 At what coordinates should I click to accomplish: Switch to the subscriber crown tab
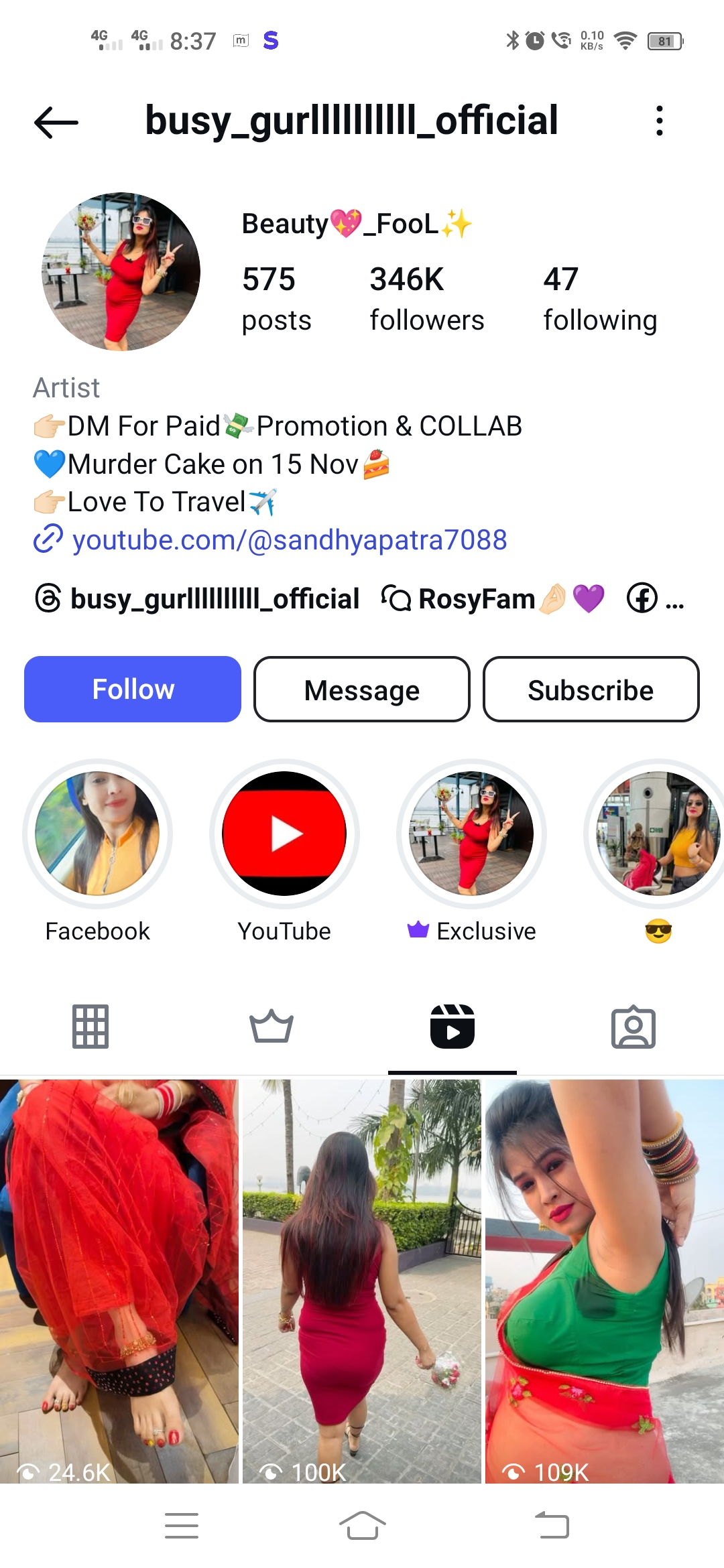[x=271, y=1027]
